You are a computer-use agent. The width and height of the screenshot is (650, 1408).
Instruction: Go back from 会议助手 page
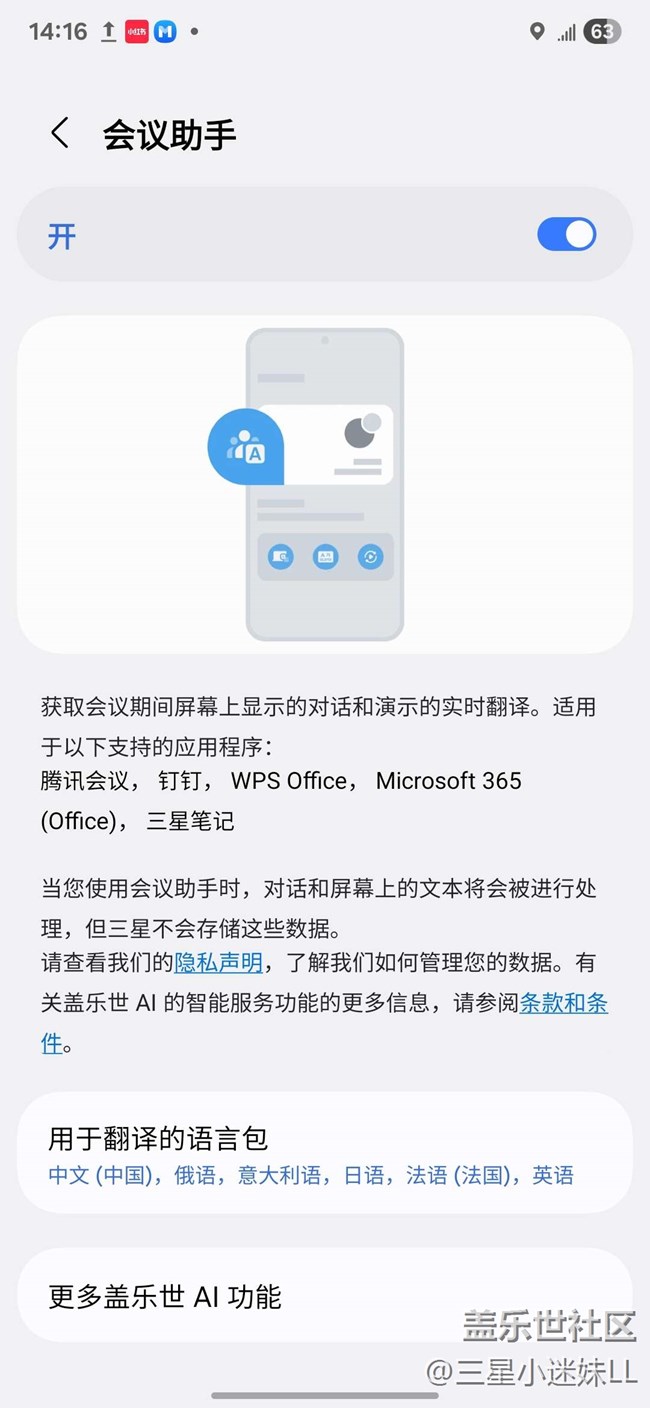coord(60,134)
